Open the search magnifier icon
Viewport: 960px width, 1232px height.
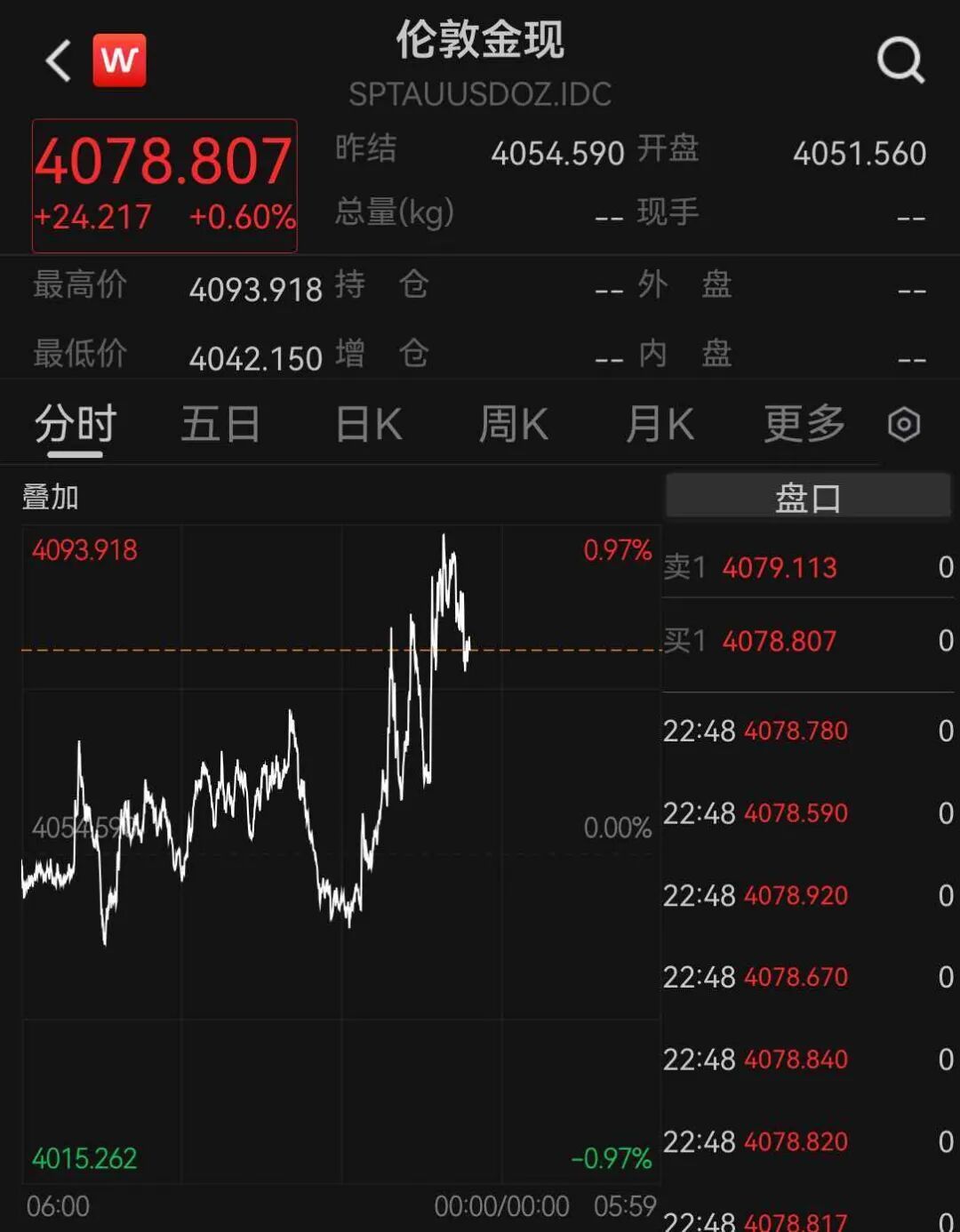point(901,60)
